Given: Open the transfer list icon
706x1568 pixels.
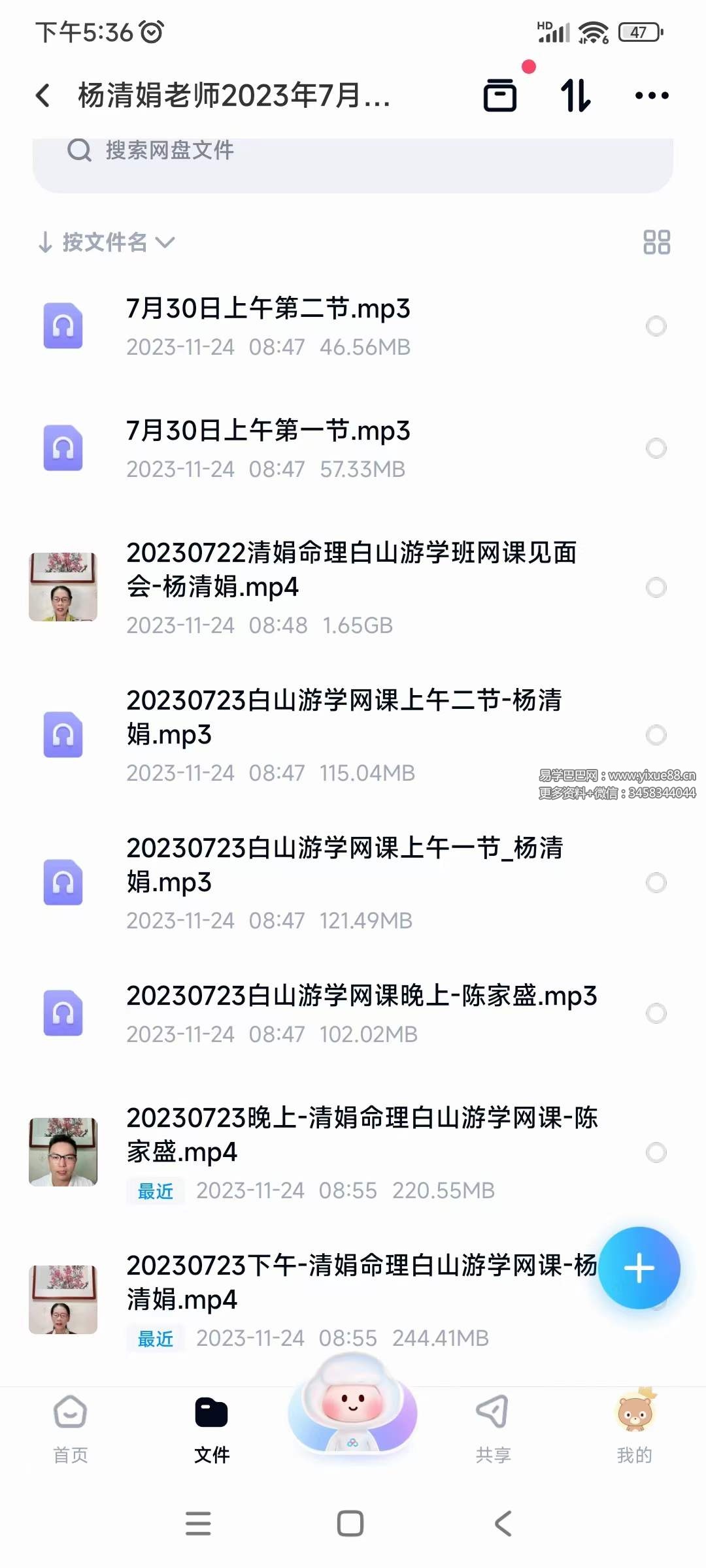Looking at the screenshot, I should point(575,95).
